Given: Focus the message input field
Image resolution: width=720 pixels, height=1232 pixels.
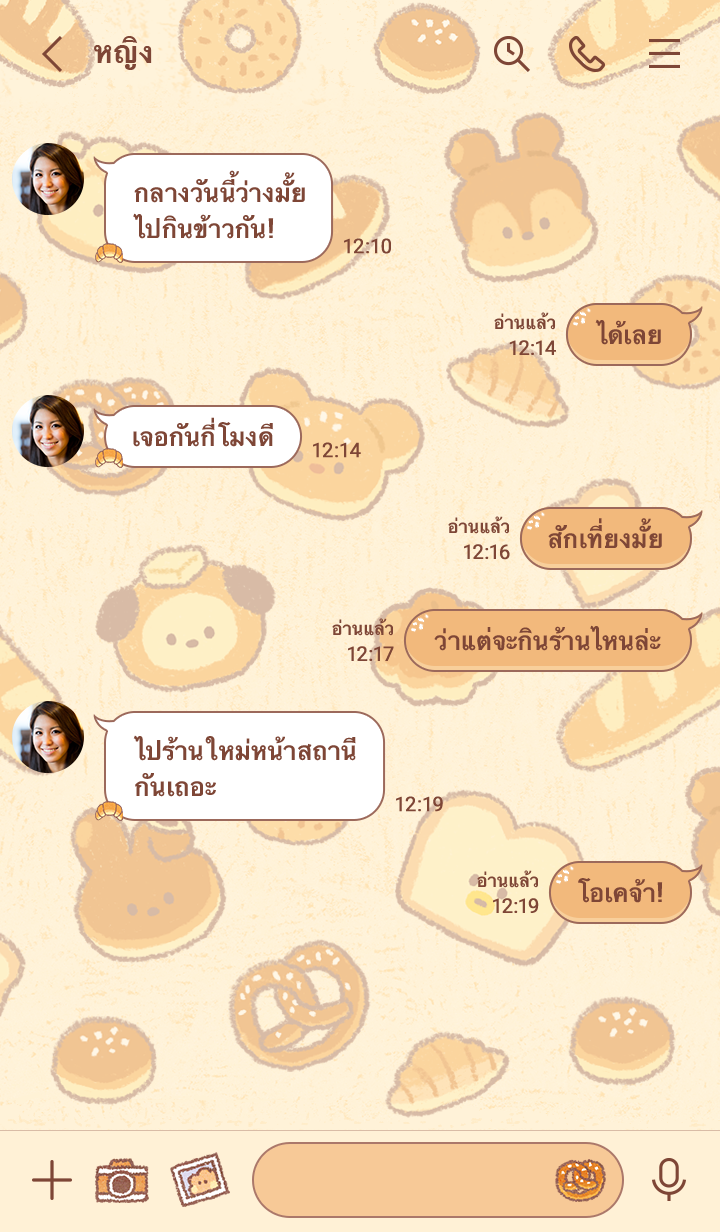Looking at the screenshot, I should pyautogui.click(x=400, y=1181).
